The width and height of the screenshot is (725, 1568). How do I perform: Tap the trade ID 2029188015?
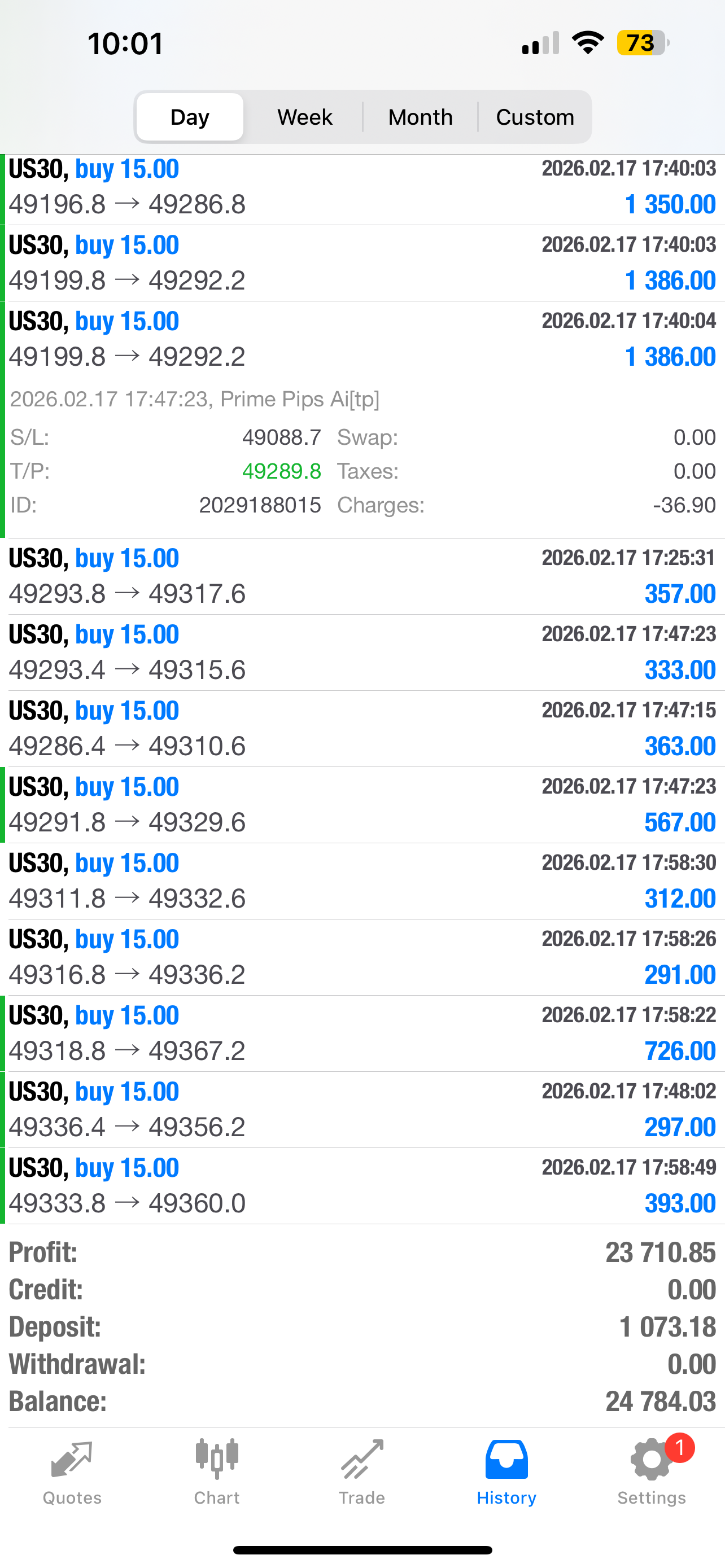260,505
